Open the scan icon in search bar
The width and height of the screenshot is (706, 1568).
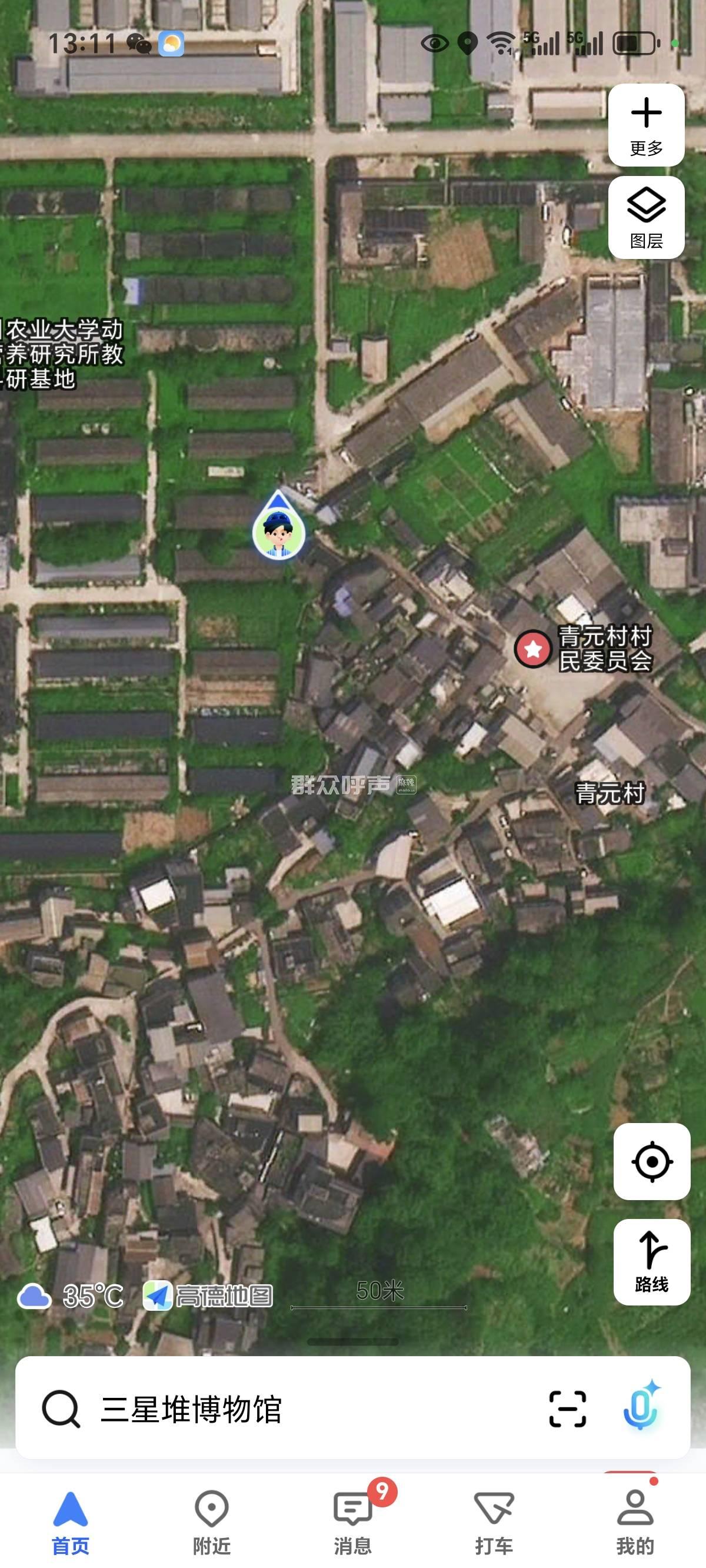[x=567, y=1408]
